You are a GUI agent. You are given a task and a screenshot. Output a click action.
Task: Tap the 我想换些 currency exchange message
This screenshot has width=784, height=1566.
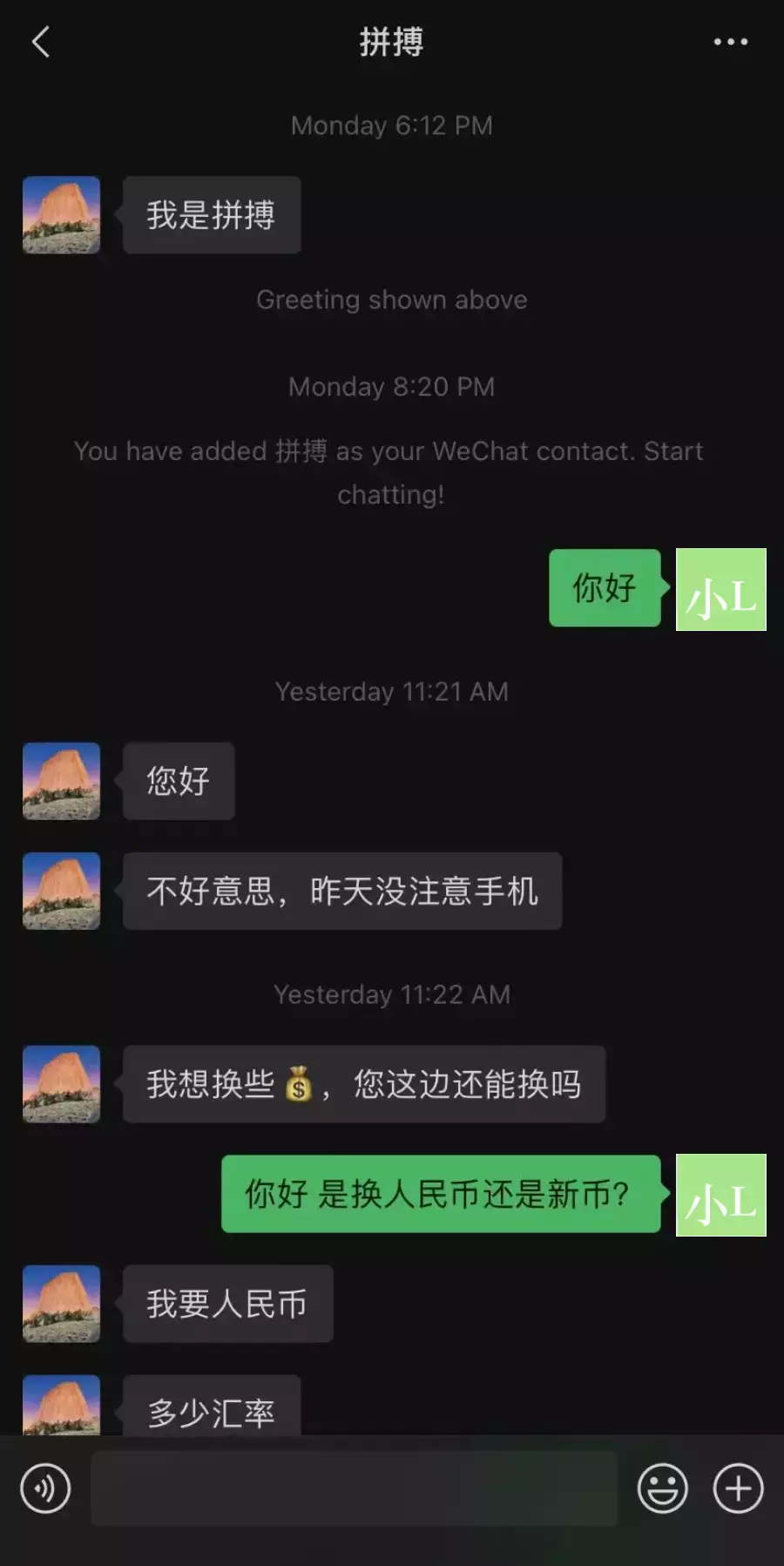click(364, 1085)
